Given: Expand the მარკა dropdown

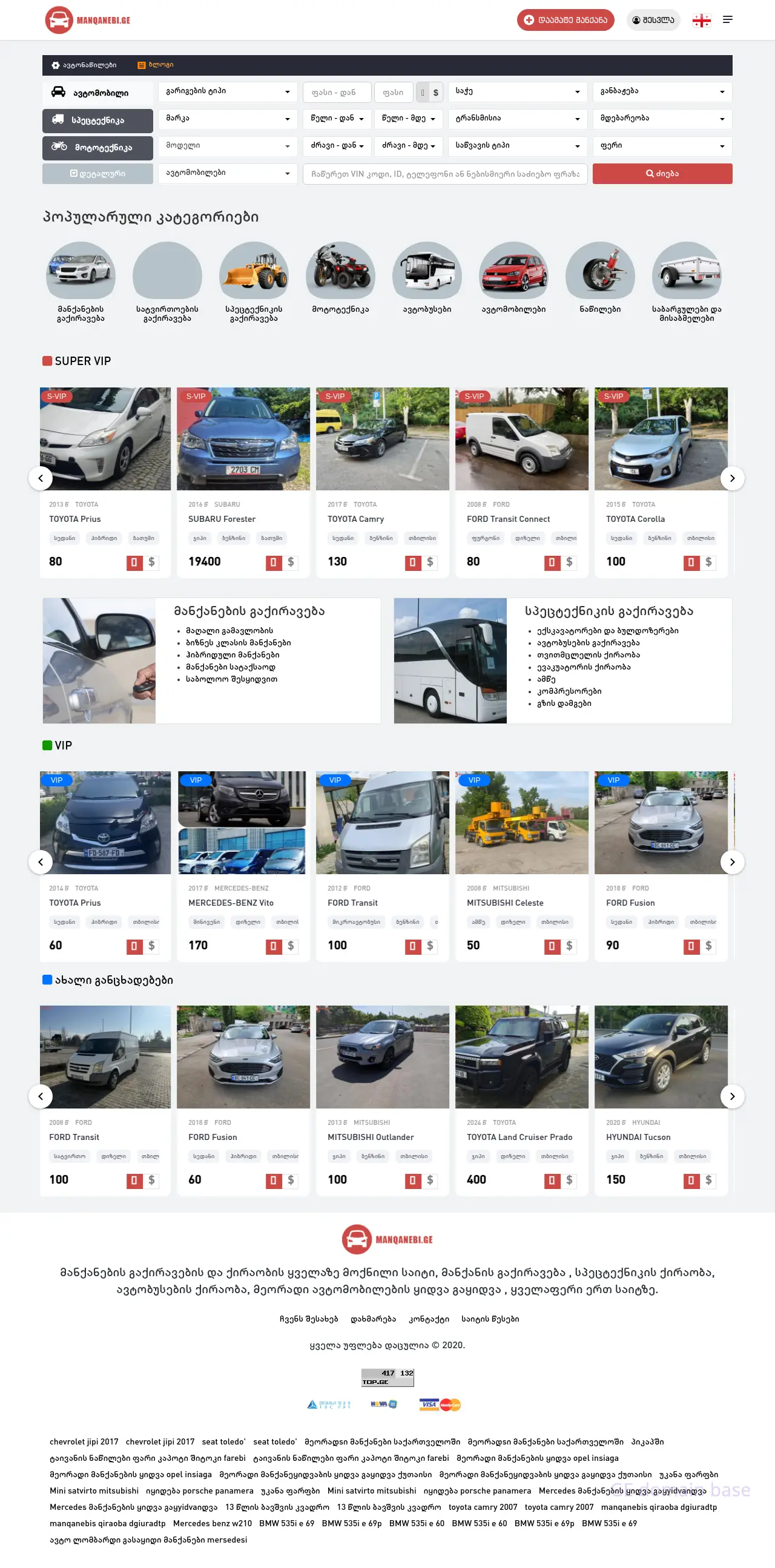Looking at the screenshot, I should coord(227,119).
